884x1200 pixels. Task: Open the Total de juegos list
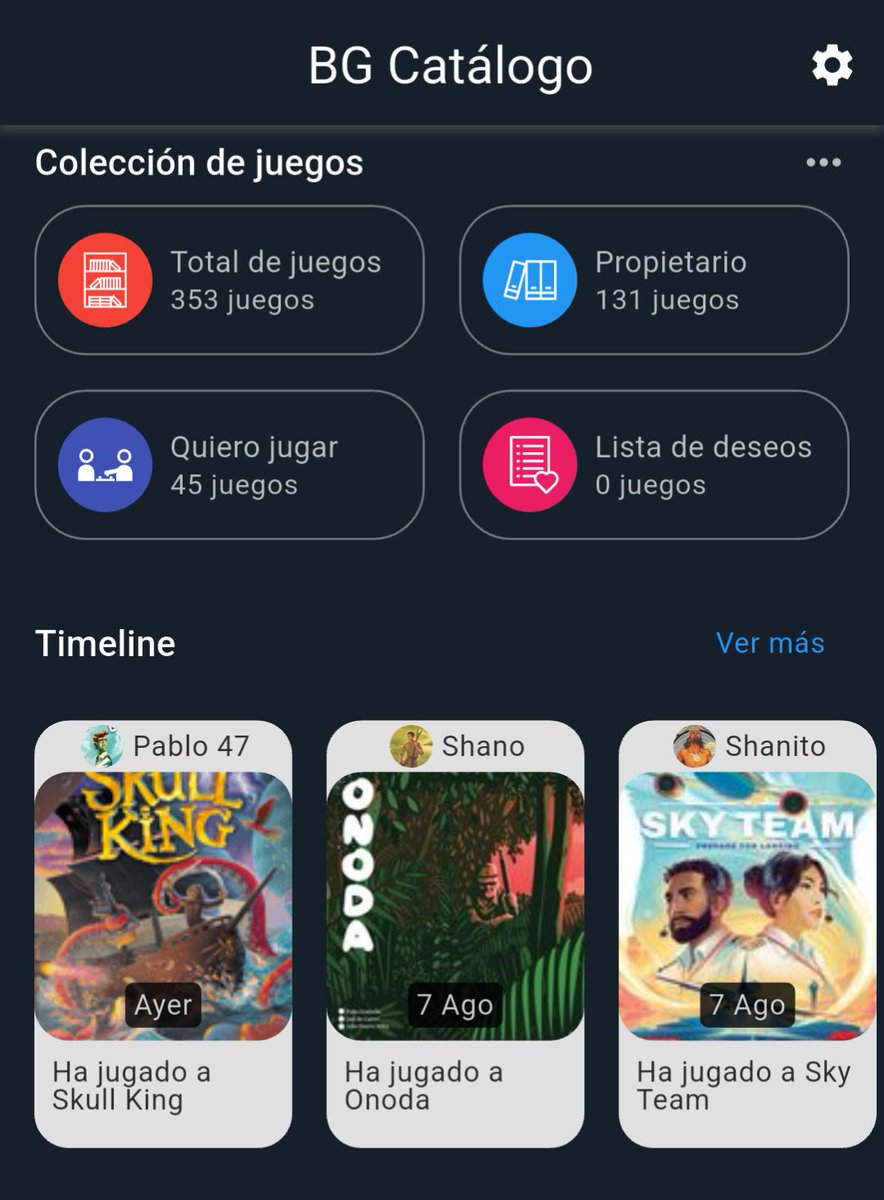(x=229, y=280)
